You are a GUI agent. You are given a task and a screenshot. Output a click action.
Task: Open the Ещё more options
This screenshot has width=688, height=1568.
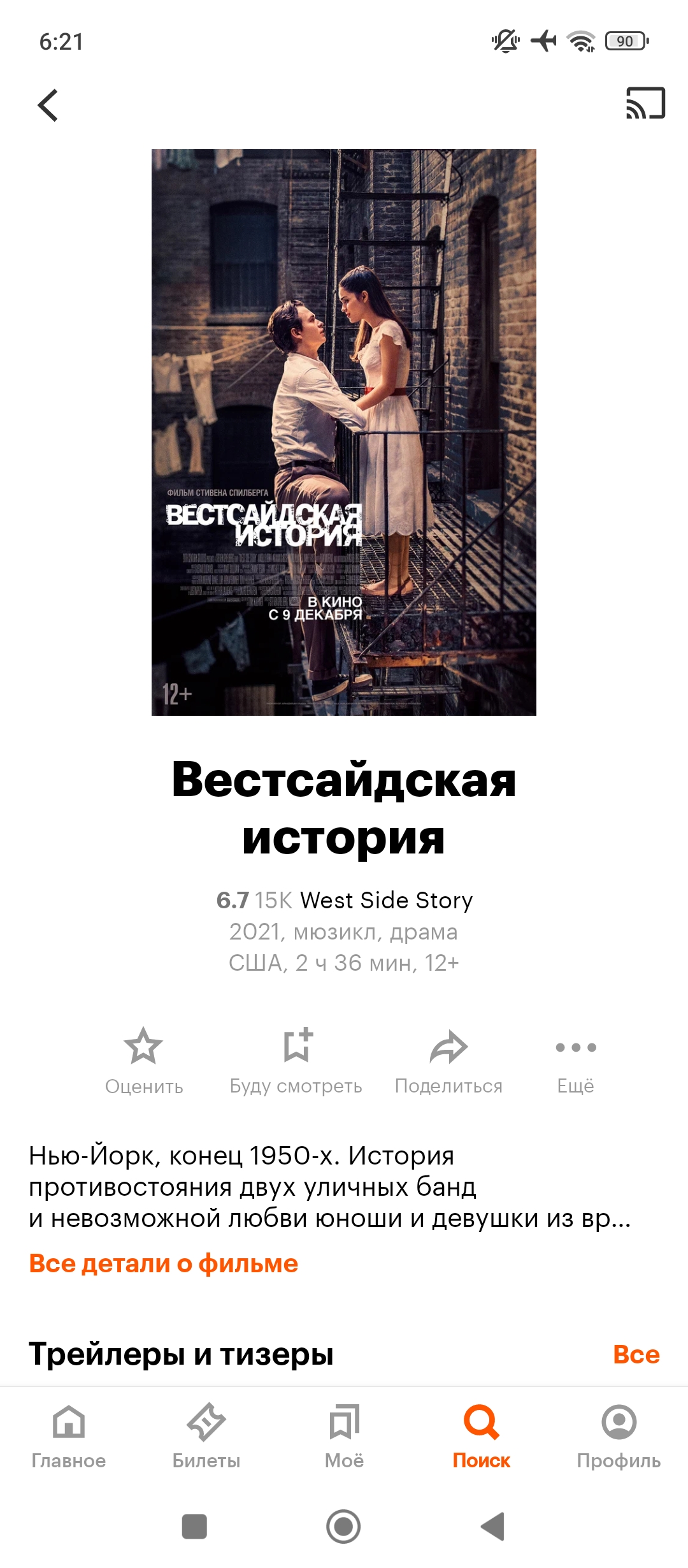click(575, 1061)
